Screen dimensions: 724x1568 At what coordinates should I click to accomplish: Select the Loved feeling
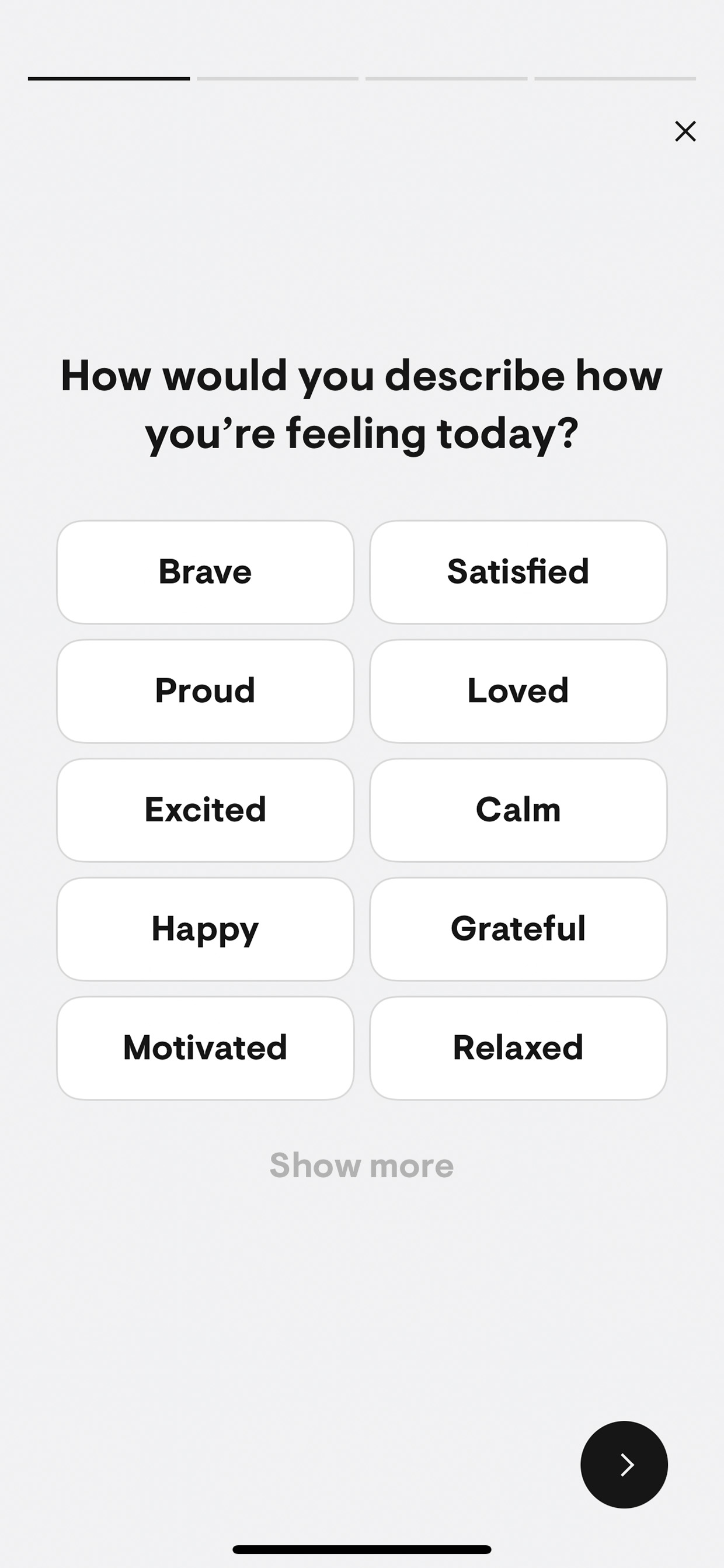(518, 691)
